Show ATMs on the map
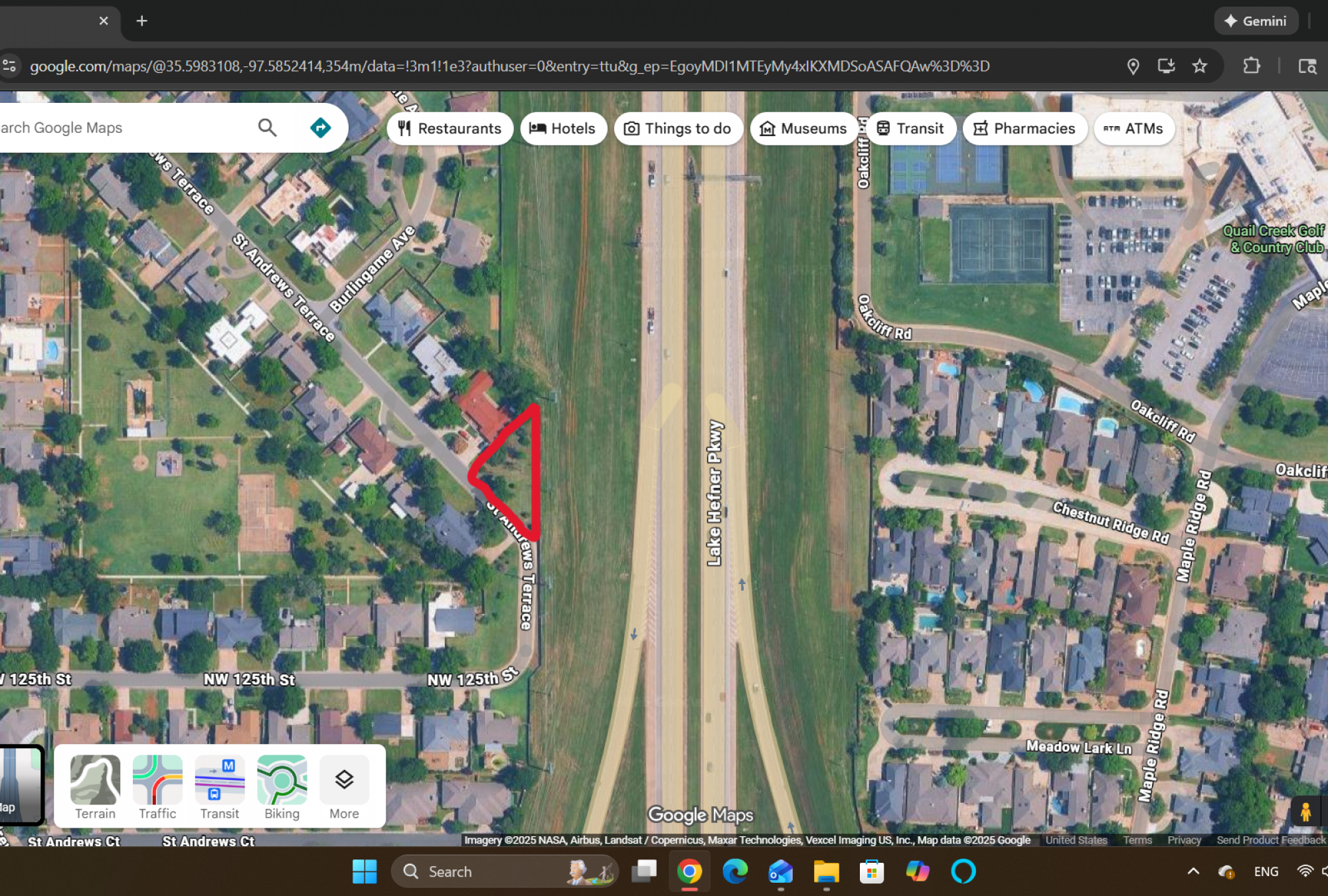 pos(1133,129)
